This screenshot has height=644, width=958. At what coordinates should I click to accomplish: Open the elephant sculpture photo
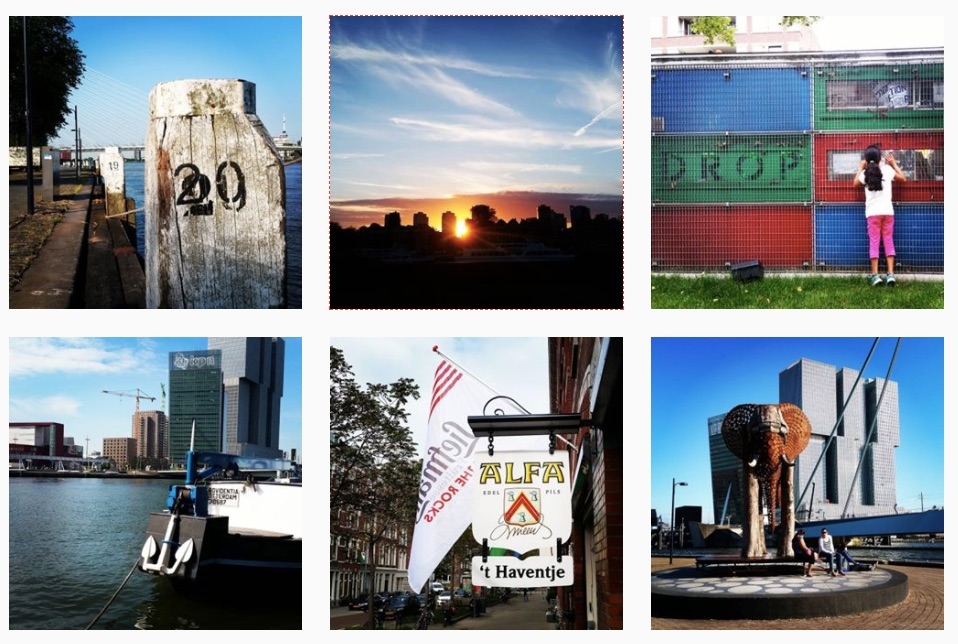point(797,483)
